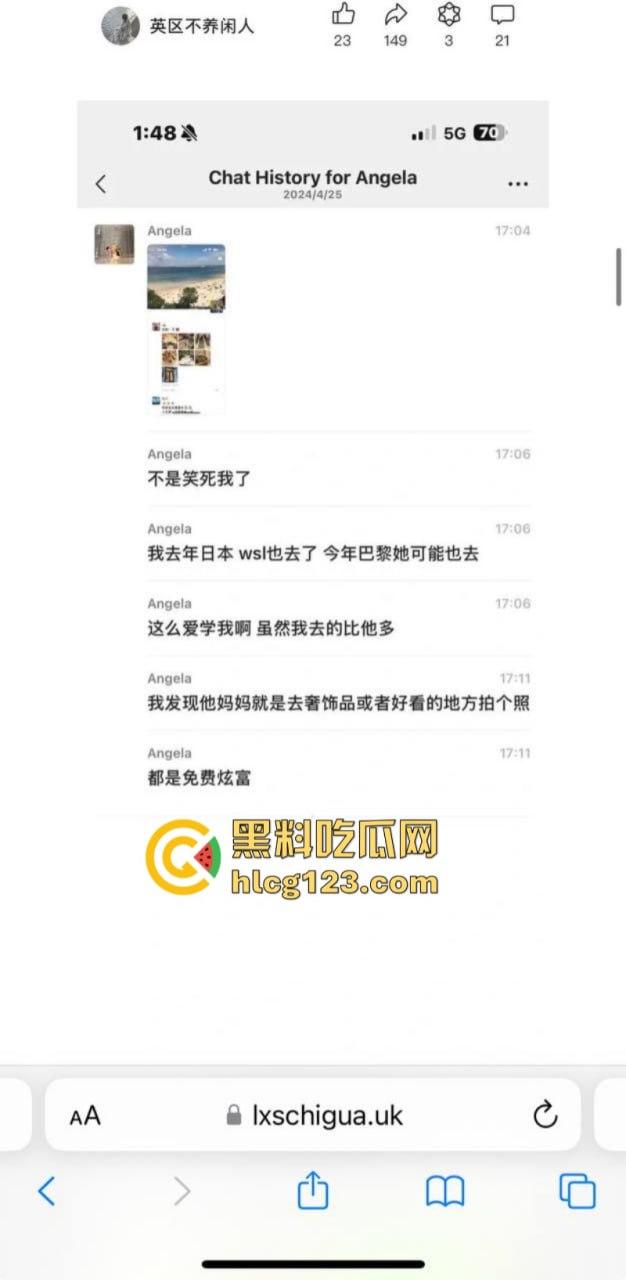This screenshot has height=1280, width=626.
Task: Open 英区不养闲人's profile
Action: (x=120, y=26)
